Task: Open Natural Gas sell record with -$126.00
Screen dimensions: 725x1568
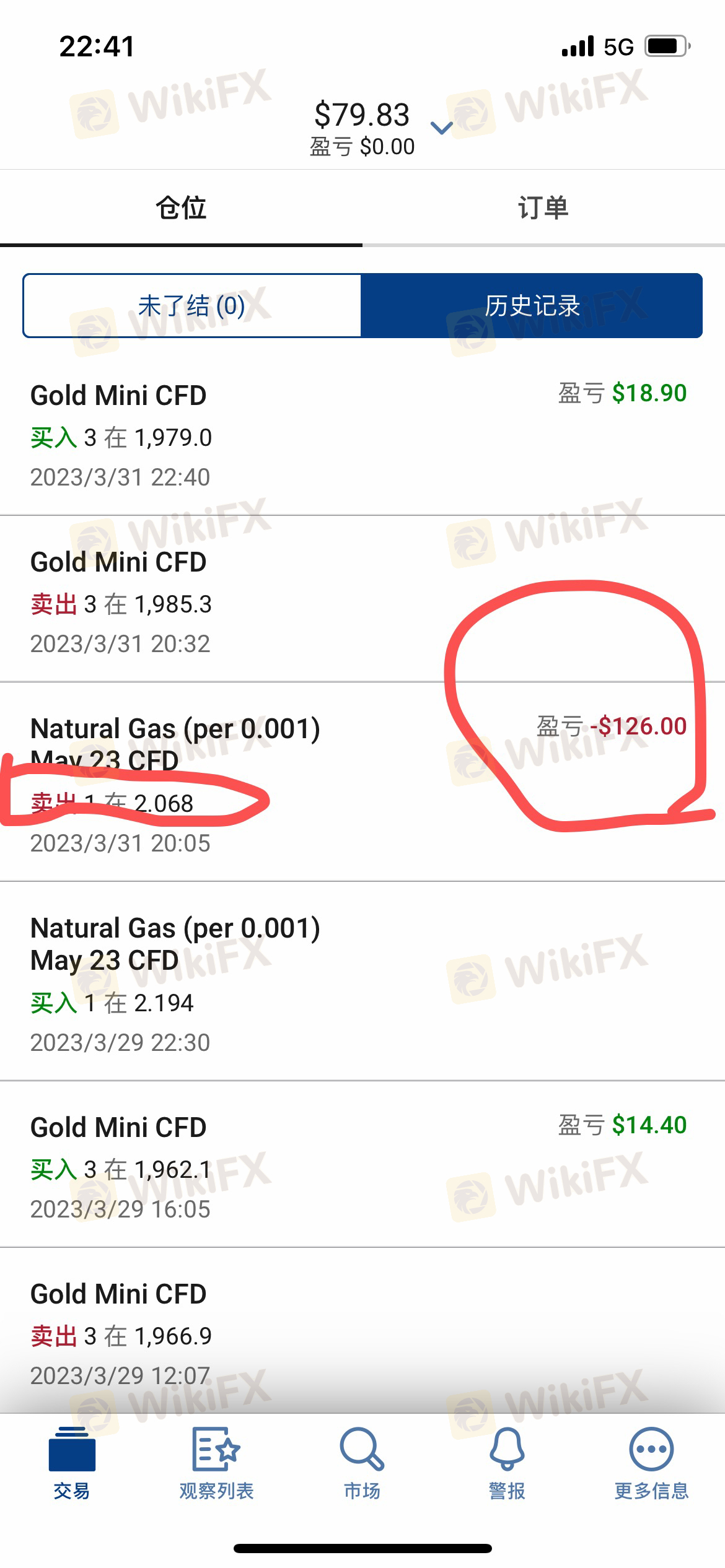Action: click(x=362, y=782)
